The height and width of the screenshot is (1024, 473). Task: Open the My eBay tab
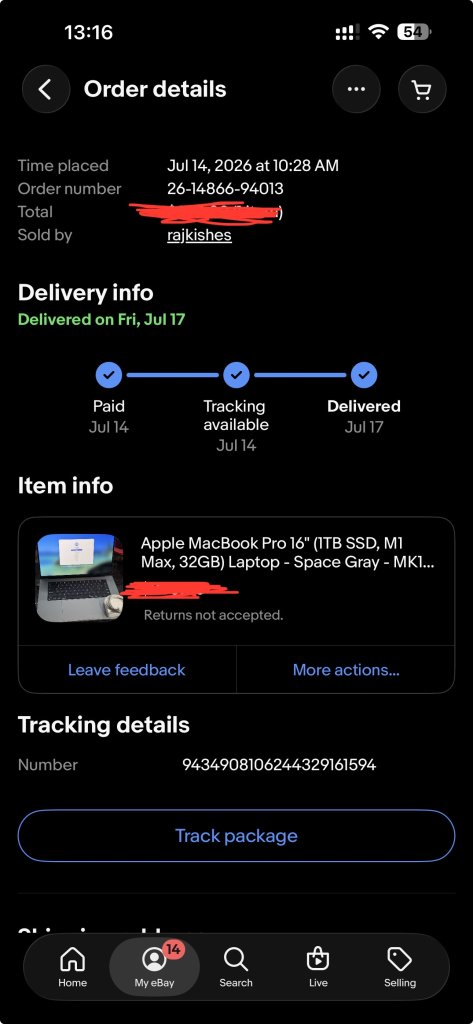[155, 967]
